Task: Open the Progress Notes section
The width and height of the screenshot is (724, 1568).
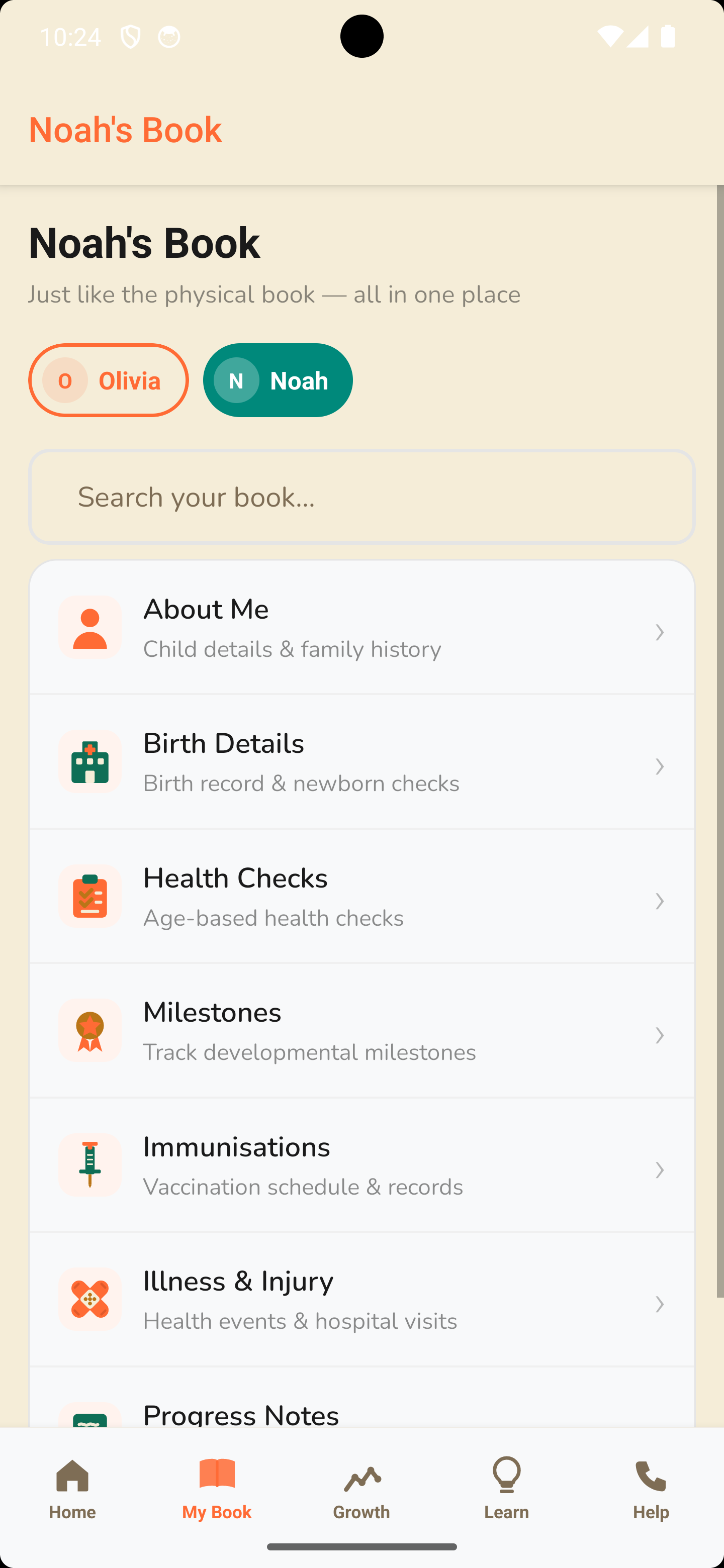Action: click(x=361, y=1412)
